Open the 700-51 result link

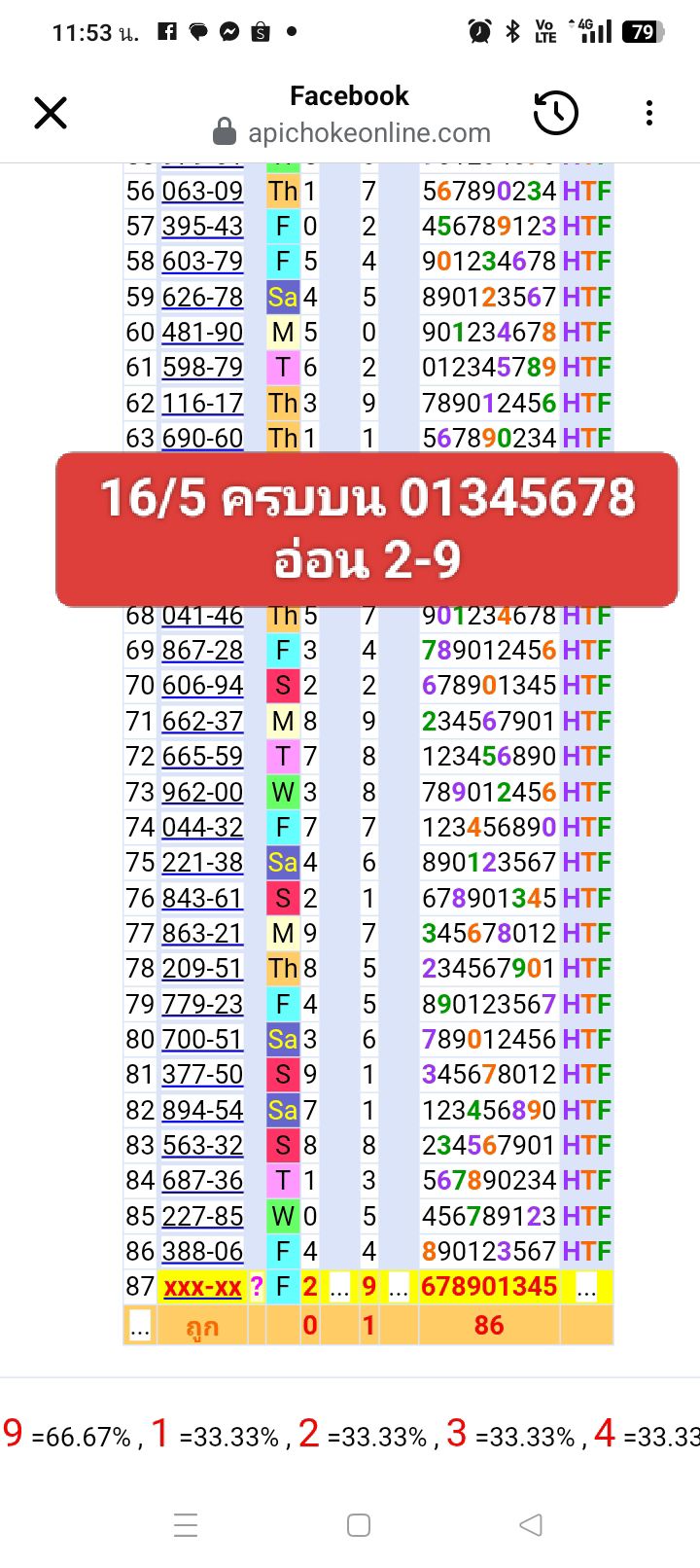pos(202,1039)
